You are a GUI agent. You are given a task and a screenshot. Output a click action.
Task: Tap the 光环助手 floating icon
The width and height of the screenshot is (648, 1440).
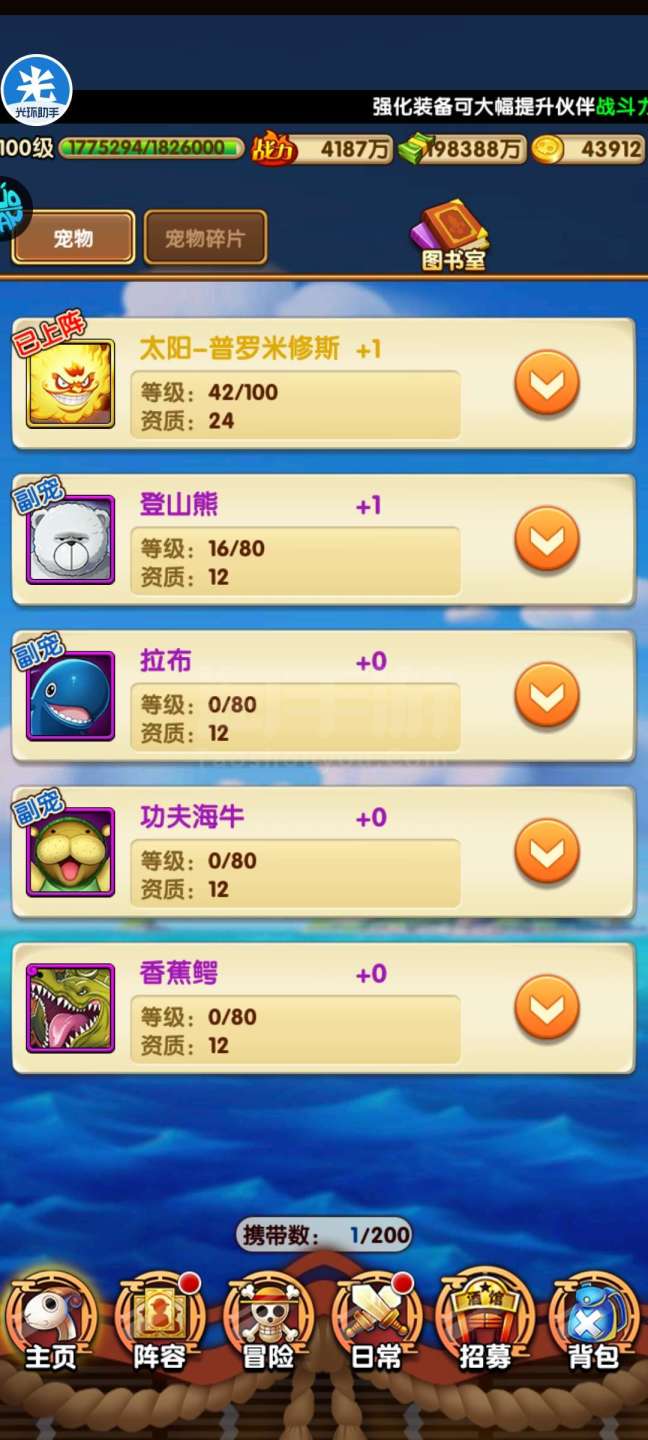[37, 90]
